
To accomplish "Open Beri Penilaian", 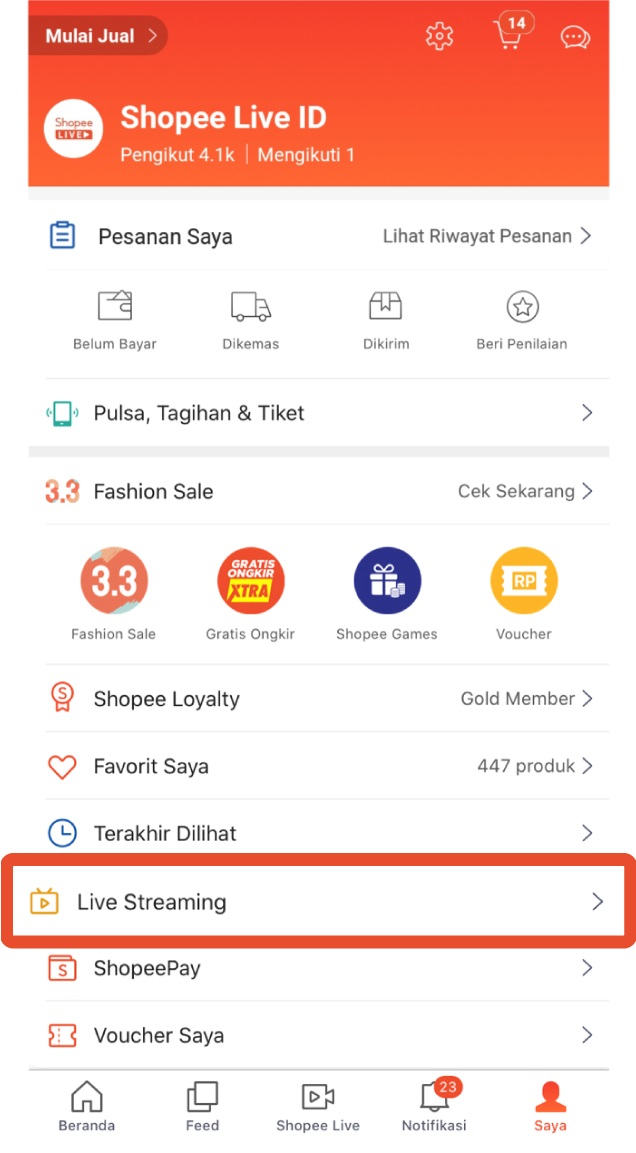I will tap(522, 319).
